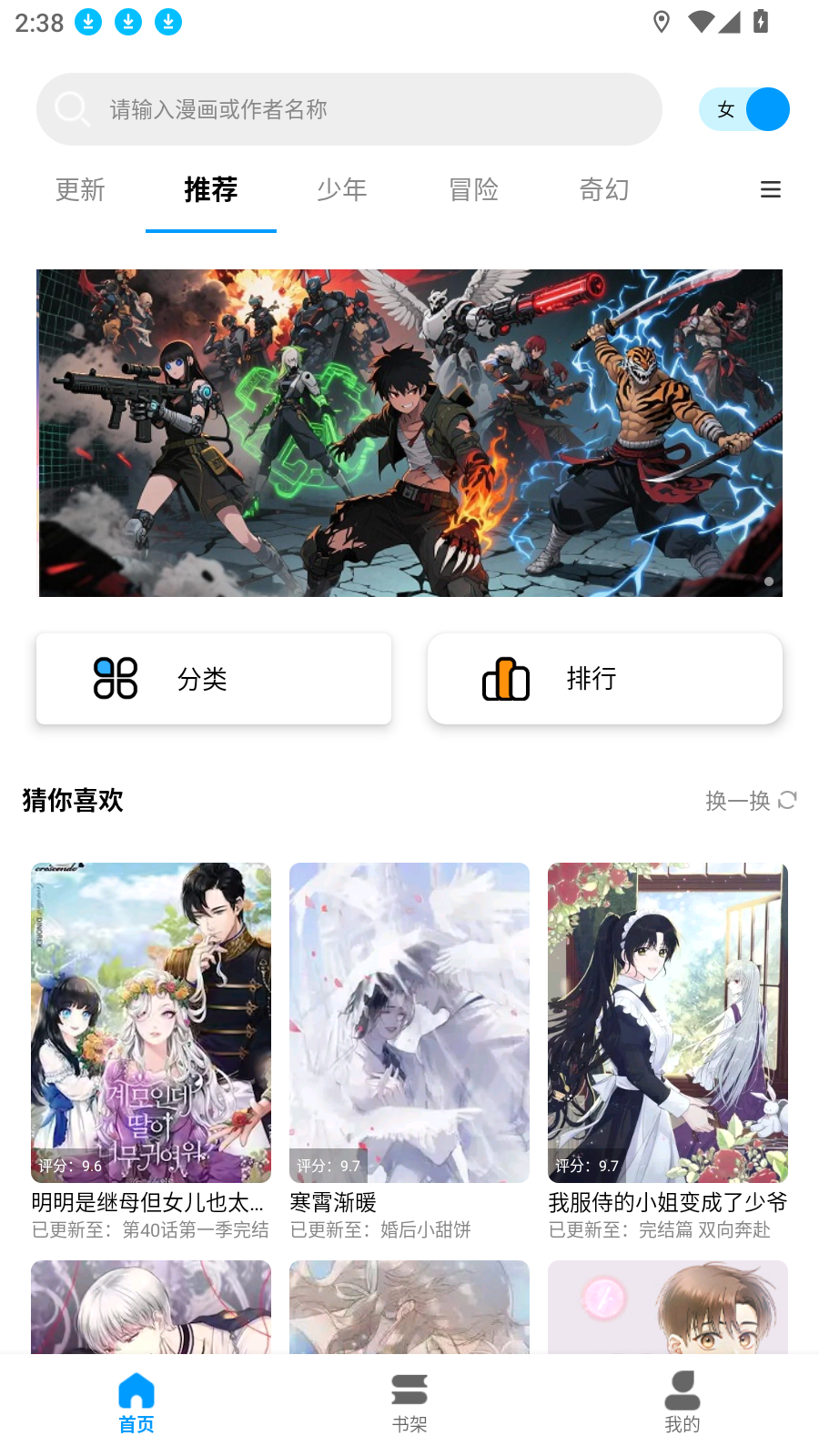
Task: Tap the search magnifier icon
Action: (x=72, y=109)
